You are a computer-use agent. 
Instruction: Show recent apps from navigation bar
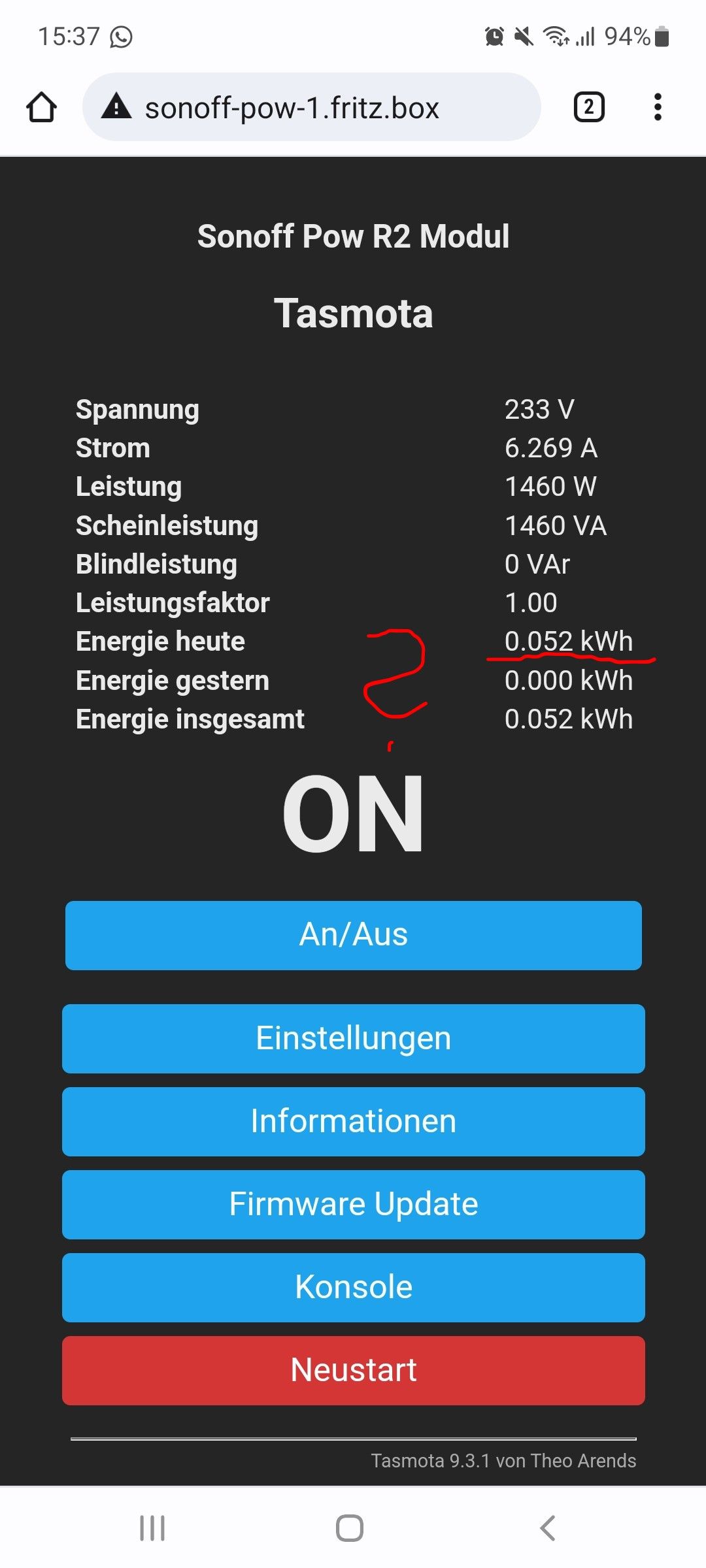click(x=152, y=1528)
